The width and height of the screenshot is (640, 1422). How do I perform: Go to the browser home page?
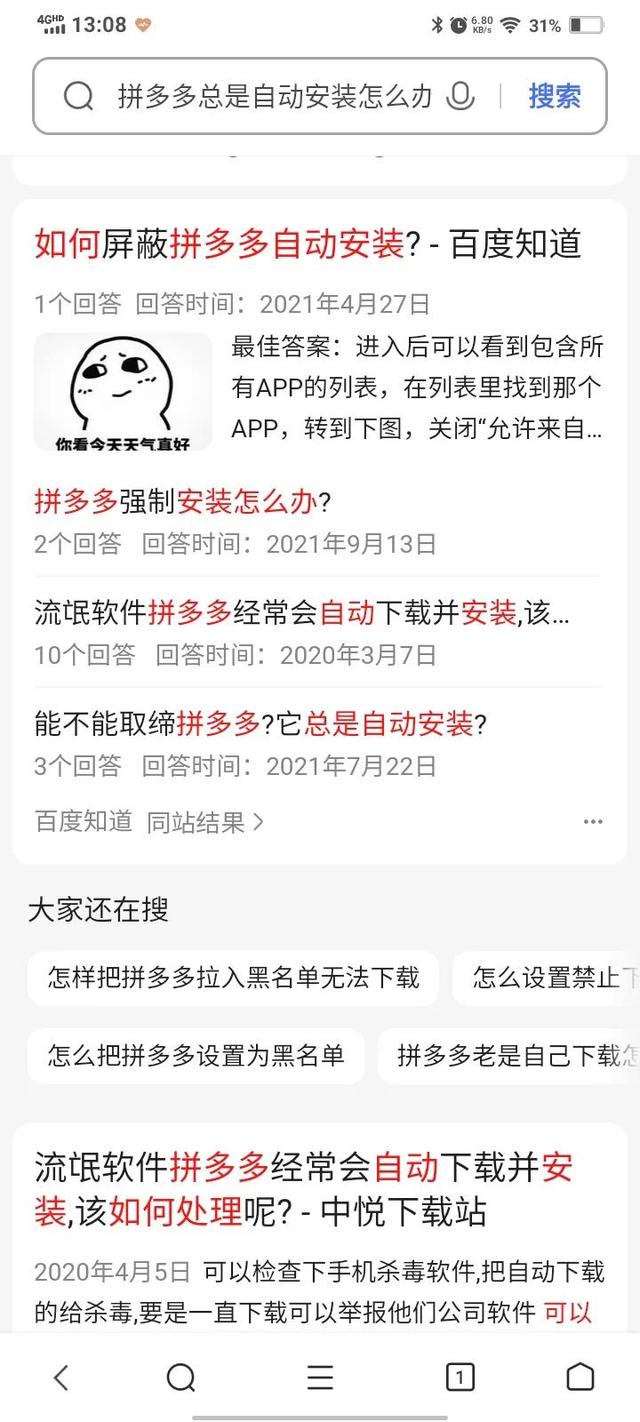click(580, 1377)
